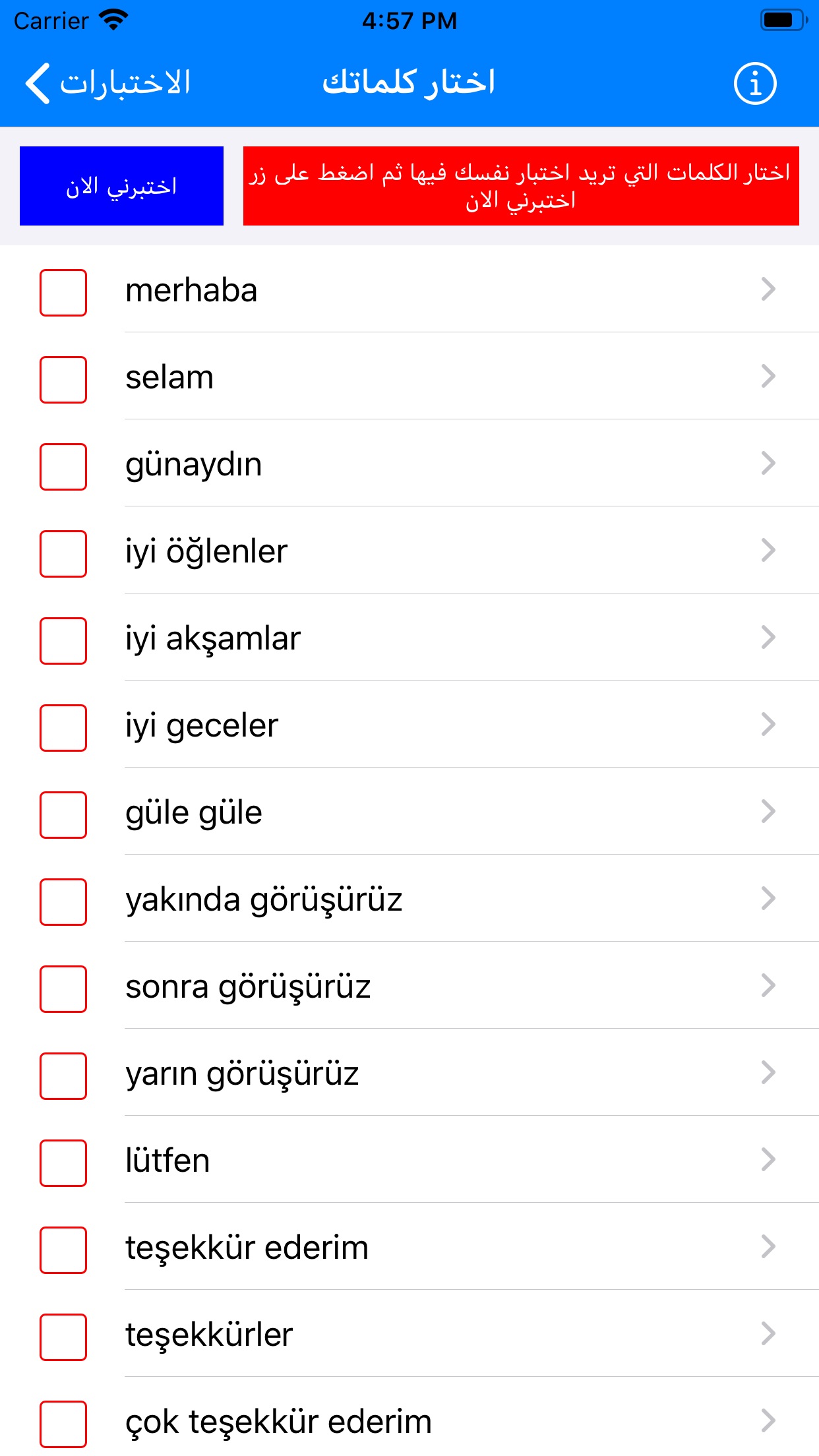The height and width of the screenshot is (1456, 819).
Task: Tap the blue اختبرني الان button
Action: [x=121, y=186]
